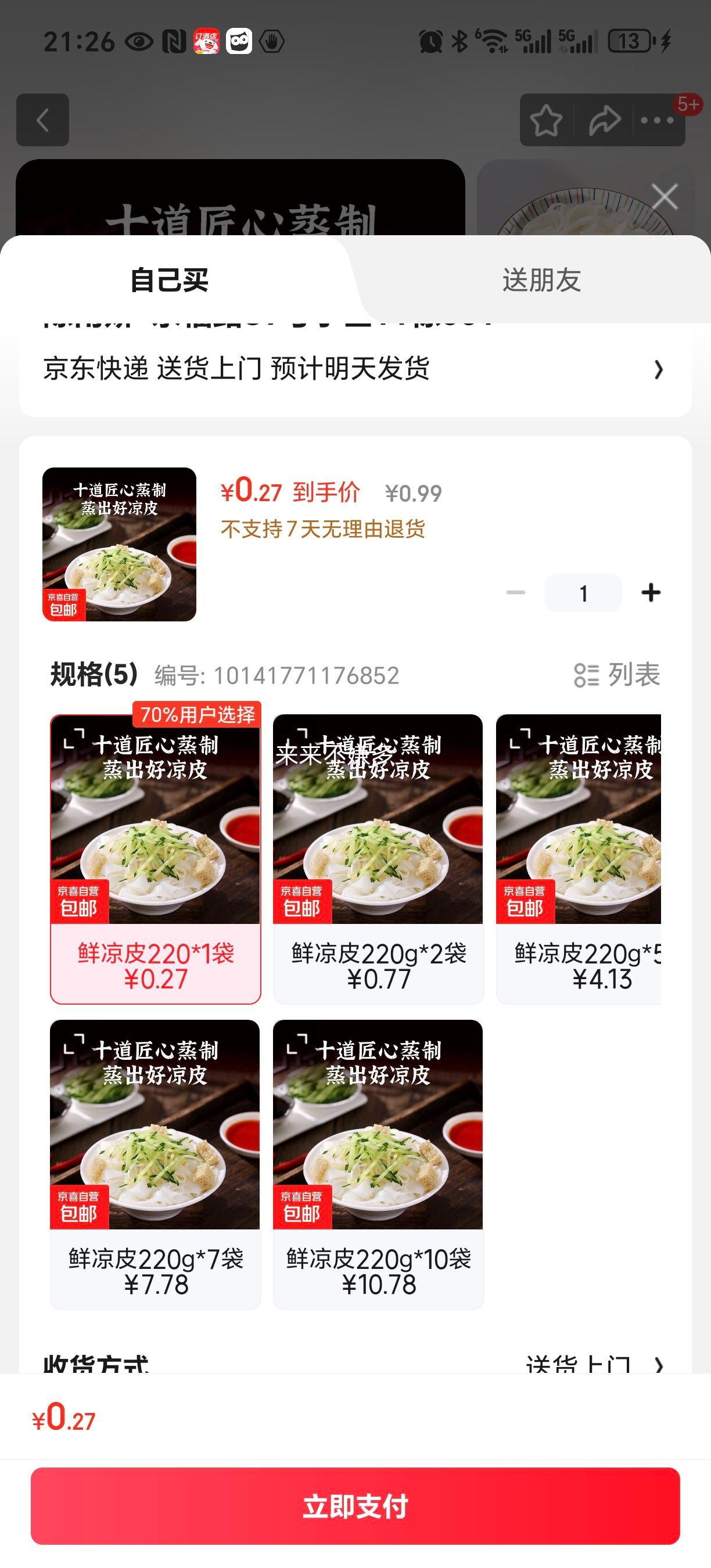Open 收货方式 送货上门 options

[x=594, y=1365]
